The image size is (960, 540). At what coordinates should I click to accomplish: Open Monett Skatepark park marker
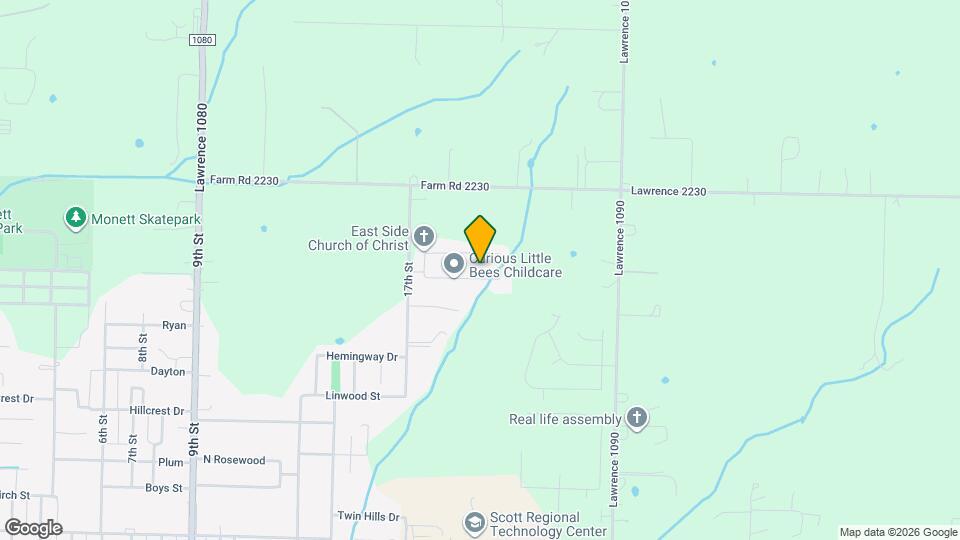75,218
